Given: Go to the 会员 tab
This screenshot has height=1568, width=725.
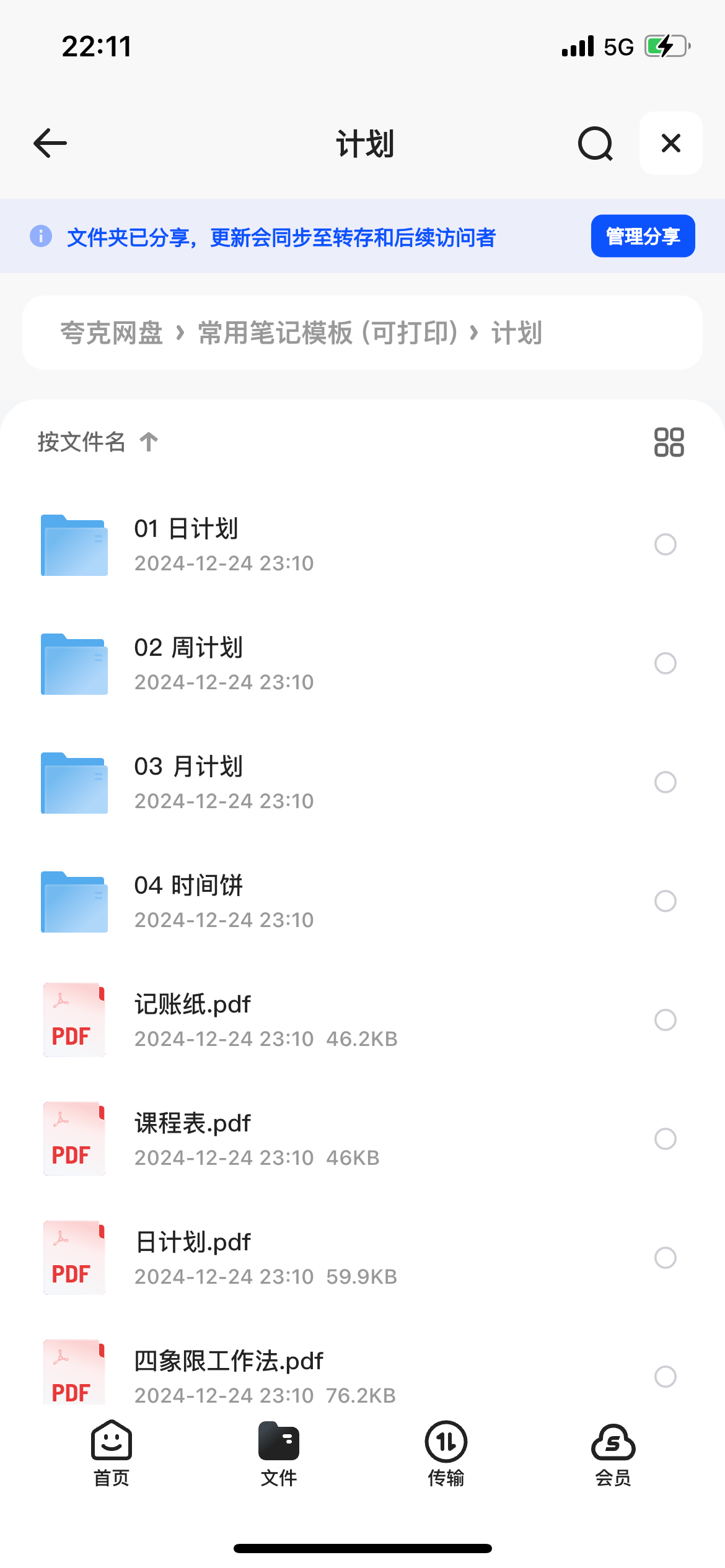Looking at the screenshot, I should (x=613, y=1453).
